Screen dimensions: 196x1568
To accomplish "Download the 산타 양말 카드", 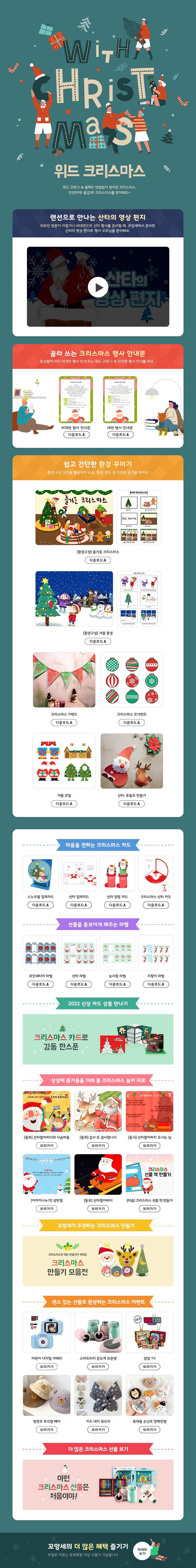I will pyautogui.click(x=117, y=905).
